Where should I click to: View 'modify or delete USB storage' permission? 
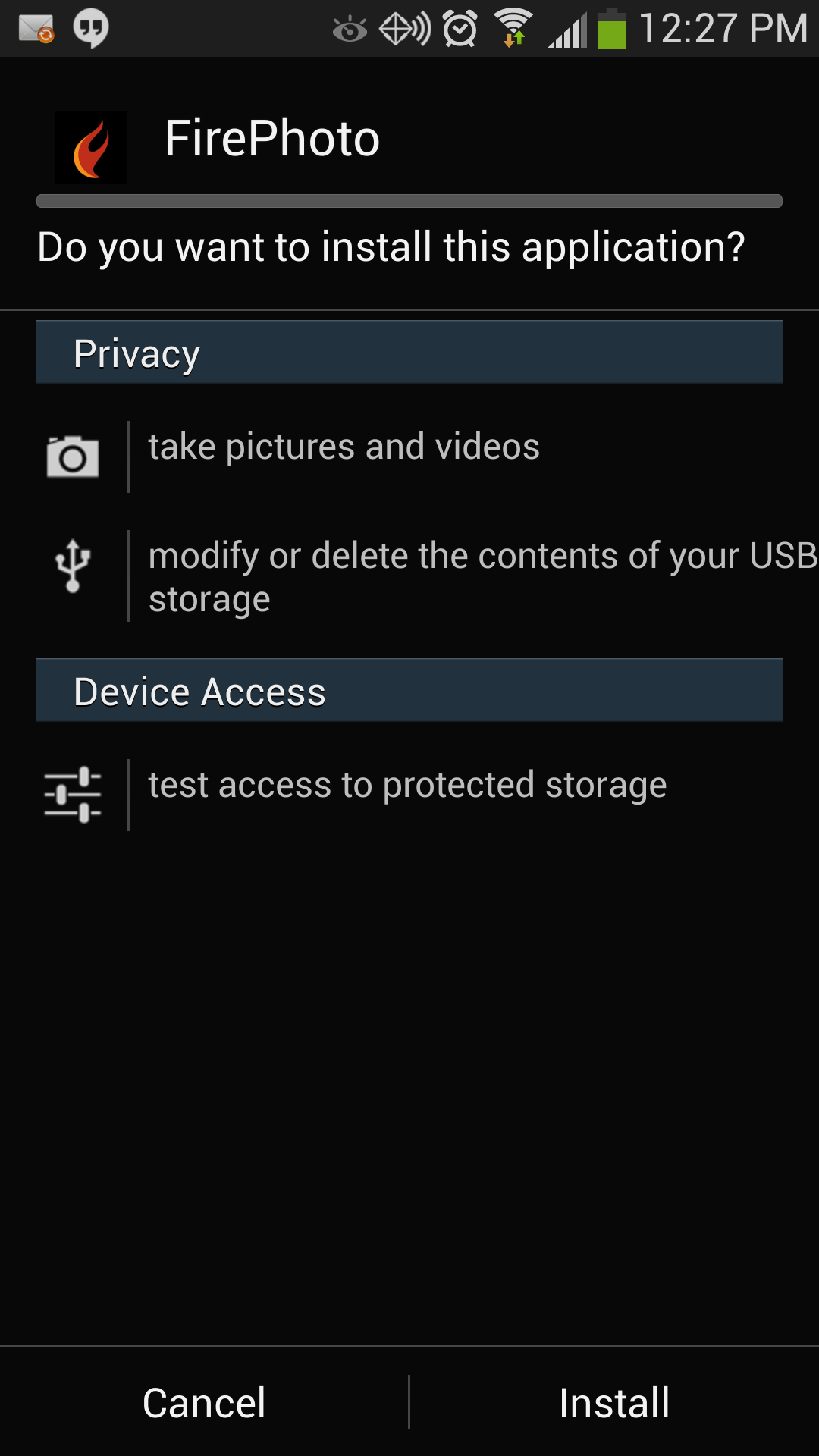point(409,576)
